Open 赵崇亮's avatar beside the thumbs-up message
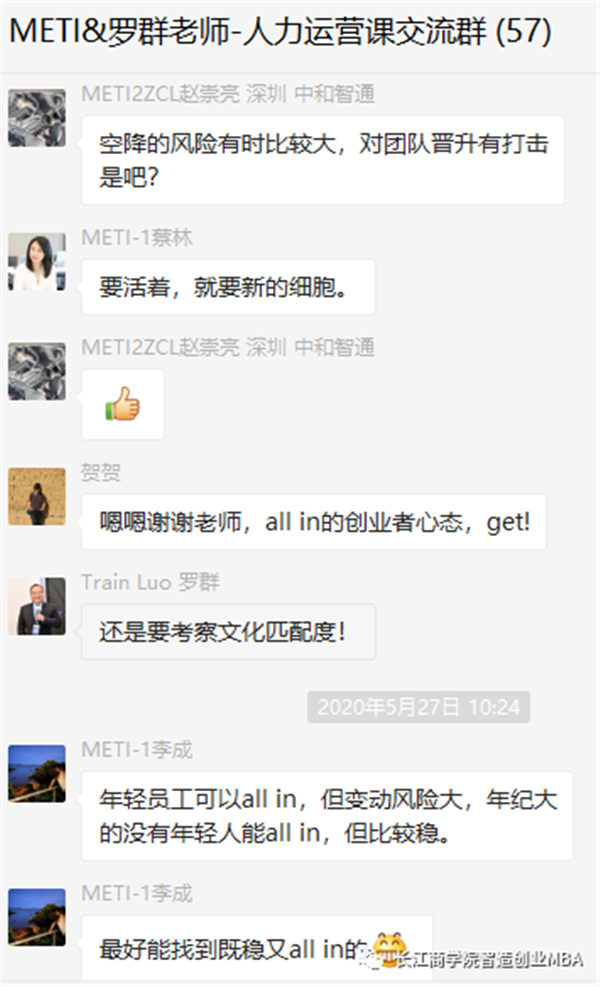This screenshot has width=600, height=987. (x=37, y=371)
